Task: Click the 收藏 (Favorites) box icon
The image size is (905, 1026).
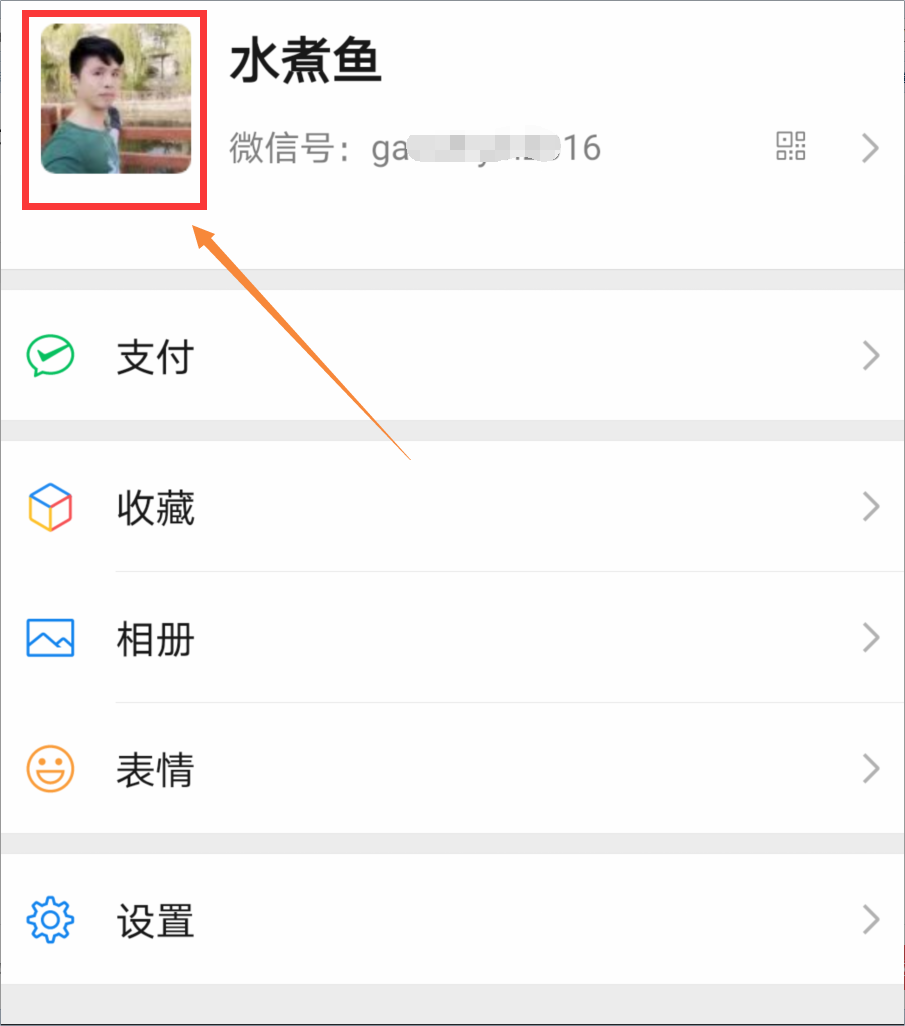Action: click(50, 507)
